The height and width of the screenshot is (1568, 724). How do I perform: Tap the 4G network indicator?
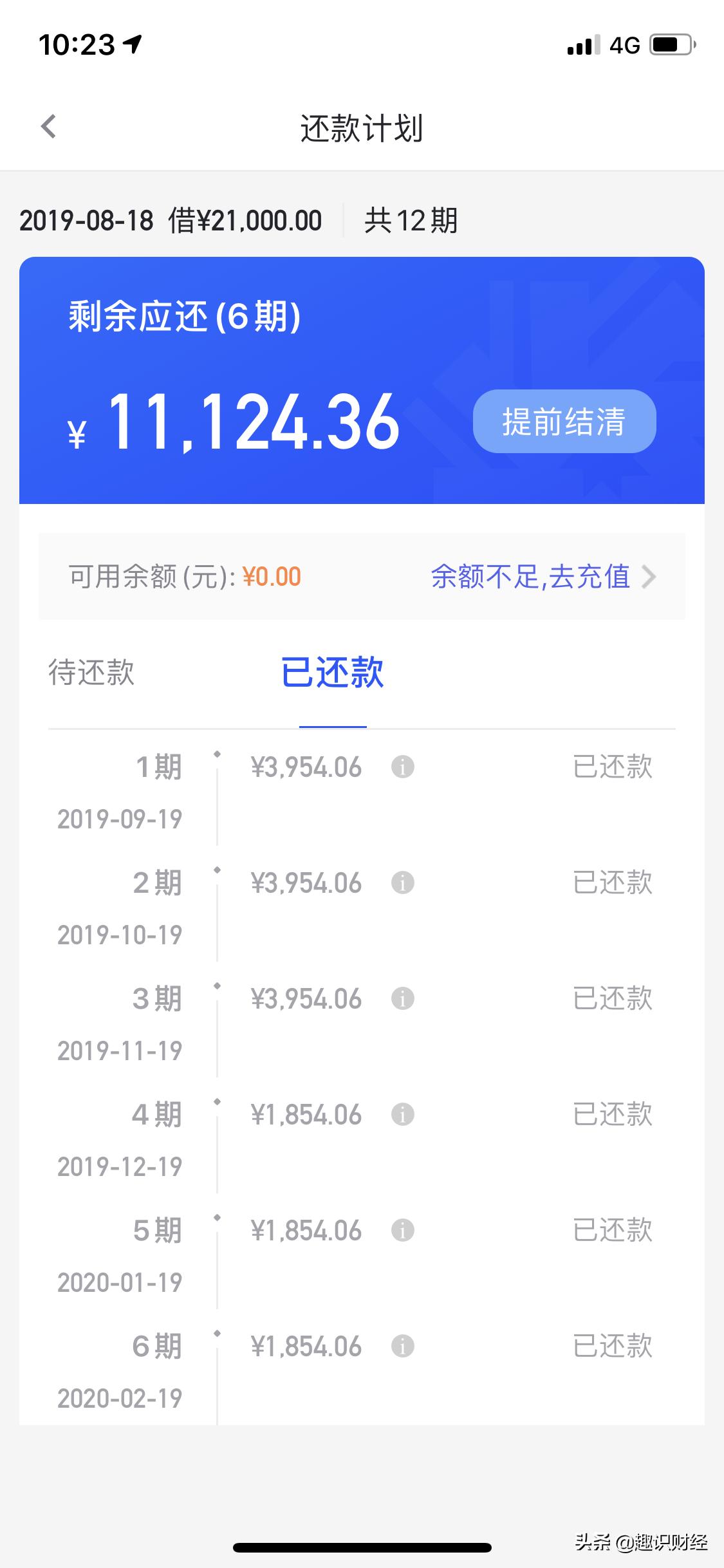(x=623, y=45)
